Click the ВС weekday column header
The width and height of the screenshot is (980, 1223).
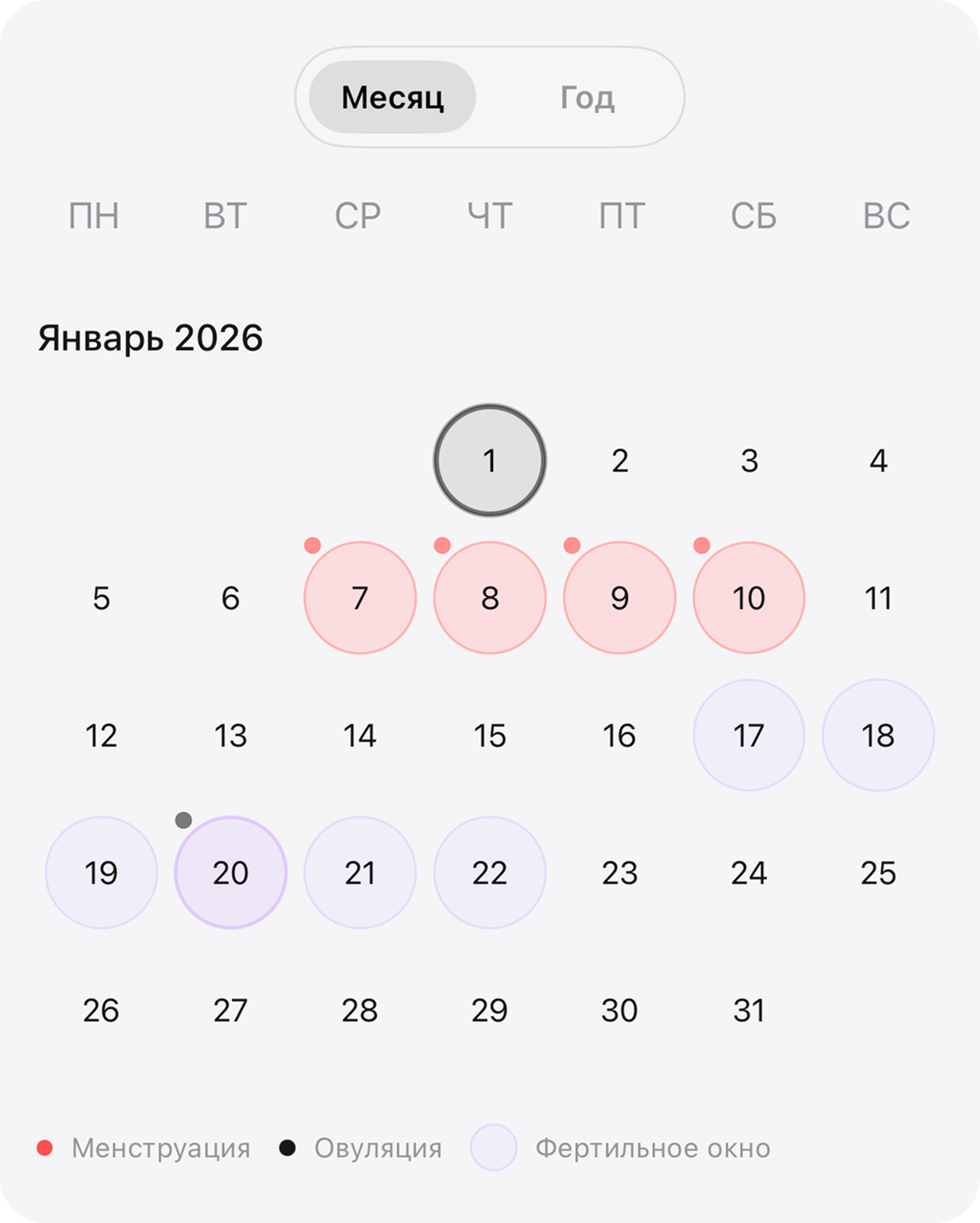click(887, 215)
